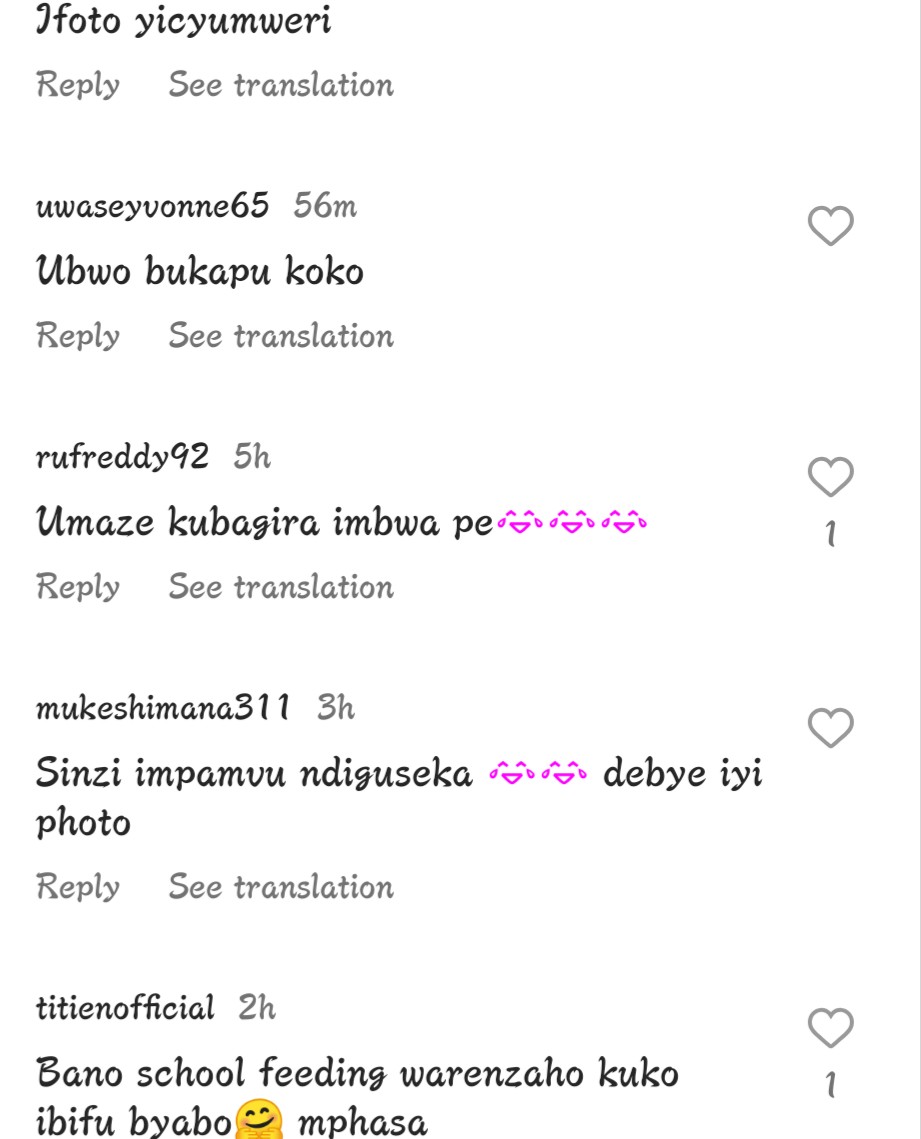This screenshot has width=921, height=1139.
Task: Reply to rufreddy92's comment
Action: tap(78, 587)
